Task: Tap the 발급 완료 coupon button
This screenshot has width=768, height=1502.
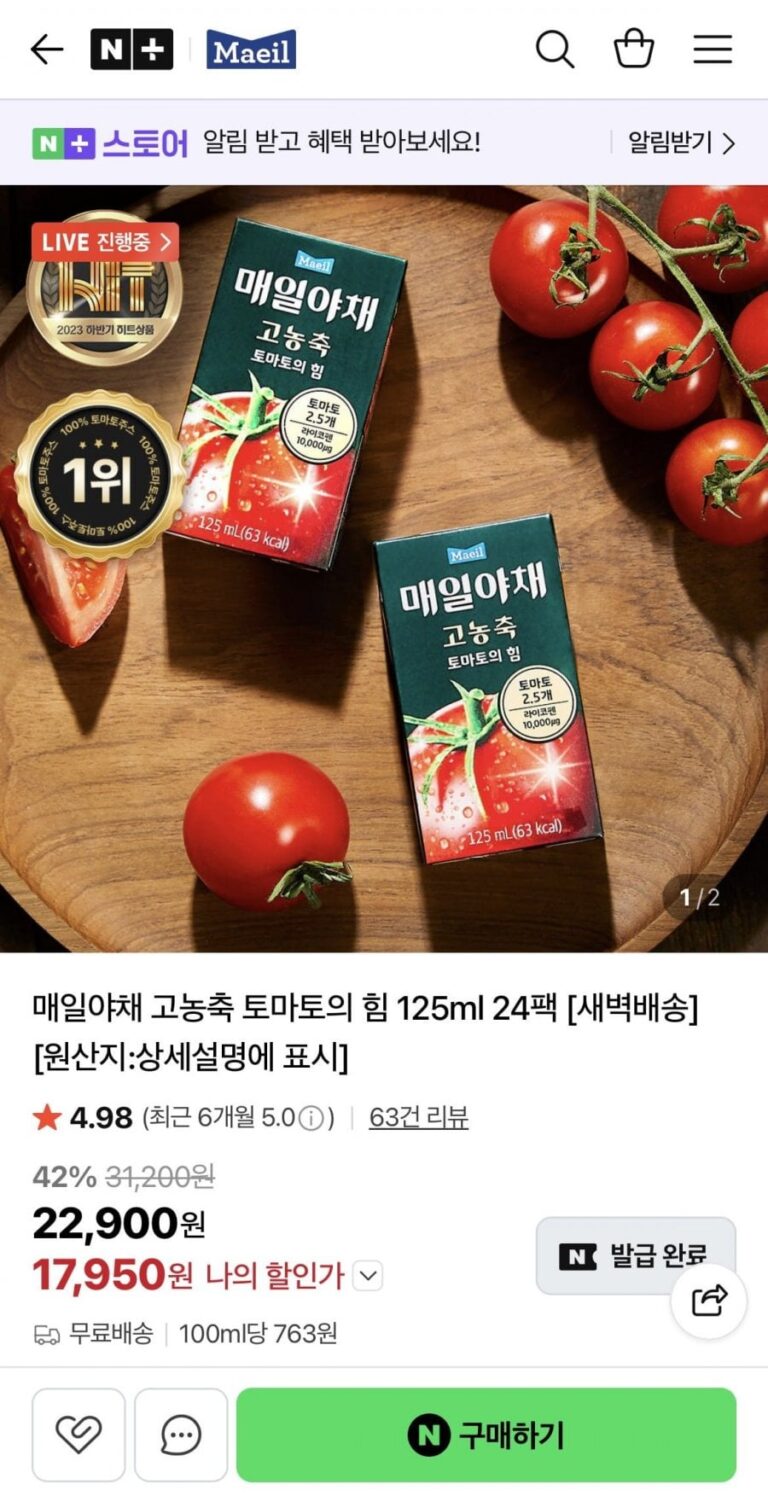Action: 635,1256
